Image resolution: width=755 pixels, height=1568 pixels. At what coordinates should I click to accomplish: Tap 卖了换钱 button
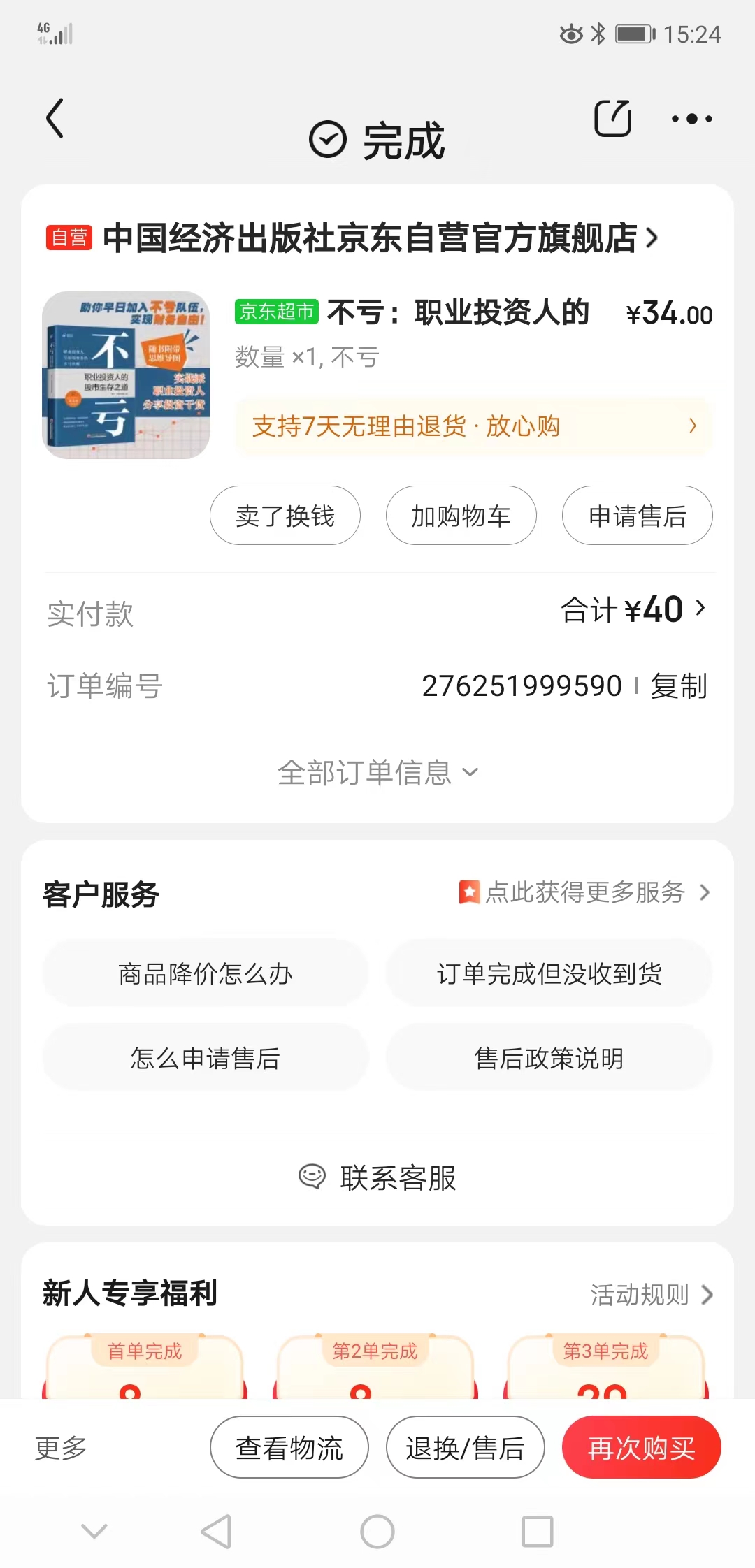coord(285,516)
